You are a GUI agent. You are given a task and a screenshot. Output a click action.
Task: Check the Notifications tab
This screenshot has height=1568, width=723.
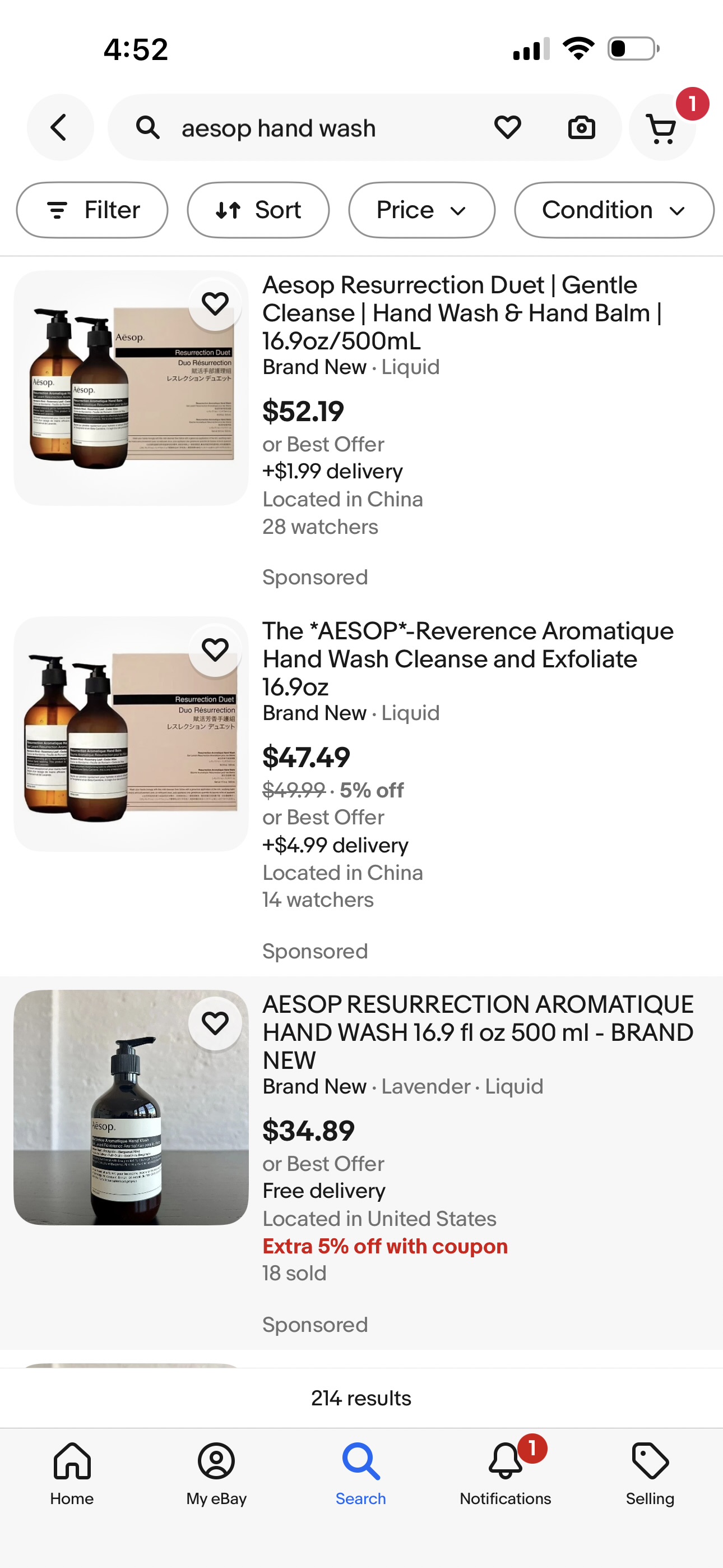[505, 1473]
